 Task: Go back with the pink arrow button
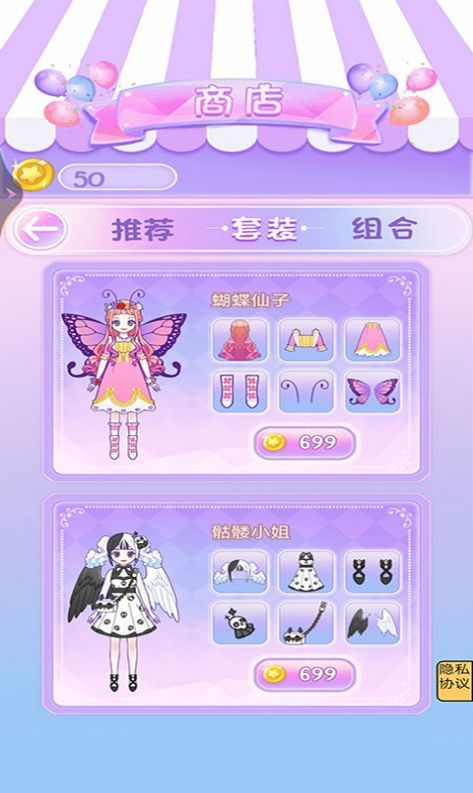(40, 230)
